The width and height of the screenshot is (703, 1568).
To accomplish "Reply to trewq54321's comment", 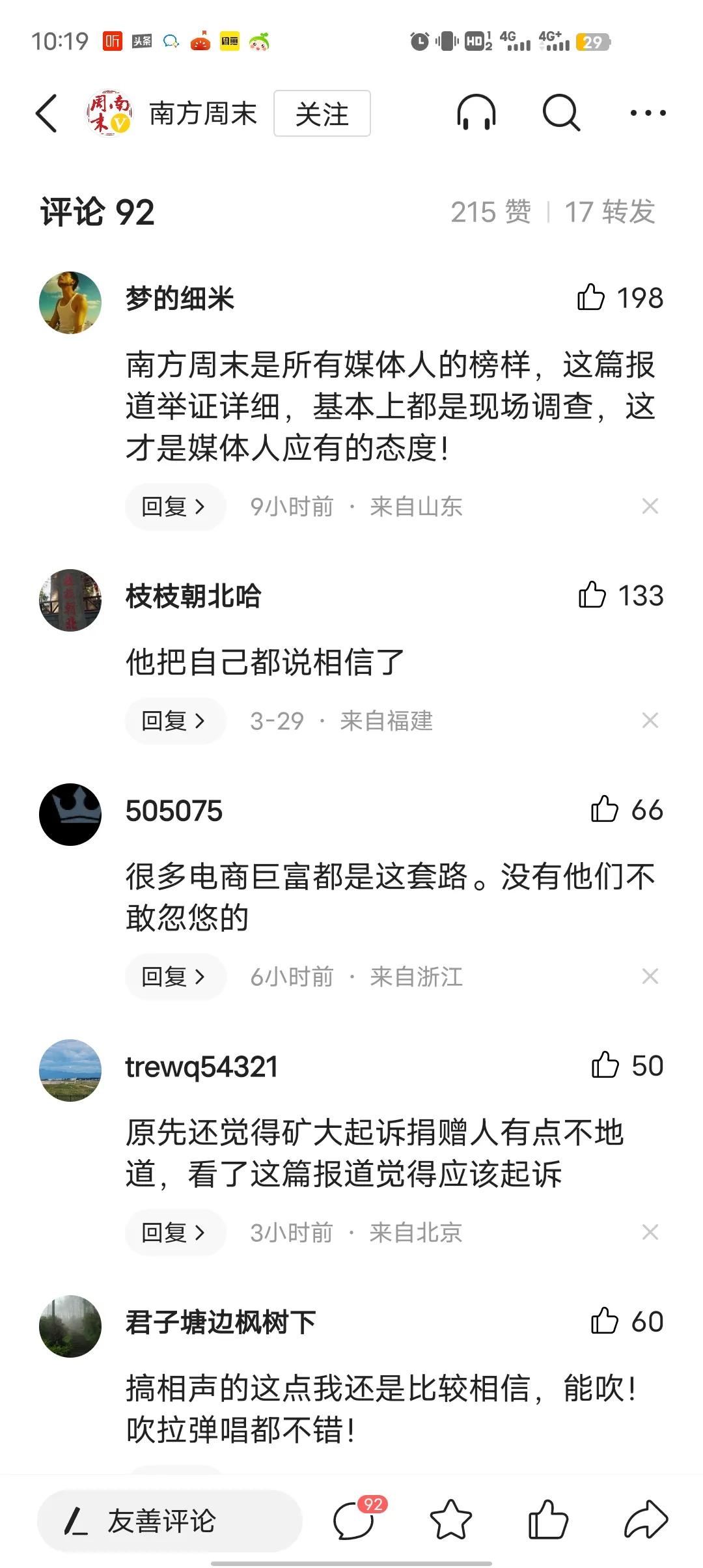I will coord(174,1233).
